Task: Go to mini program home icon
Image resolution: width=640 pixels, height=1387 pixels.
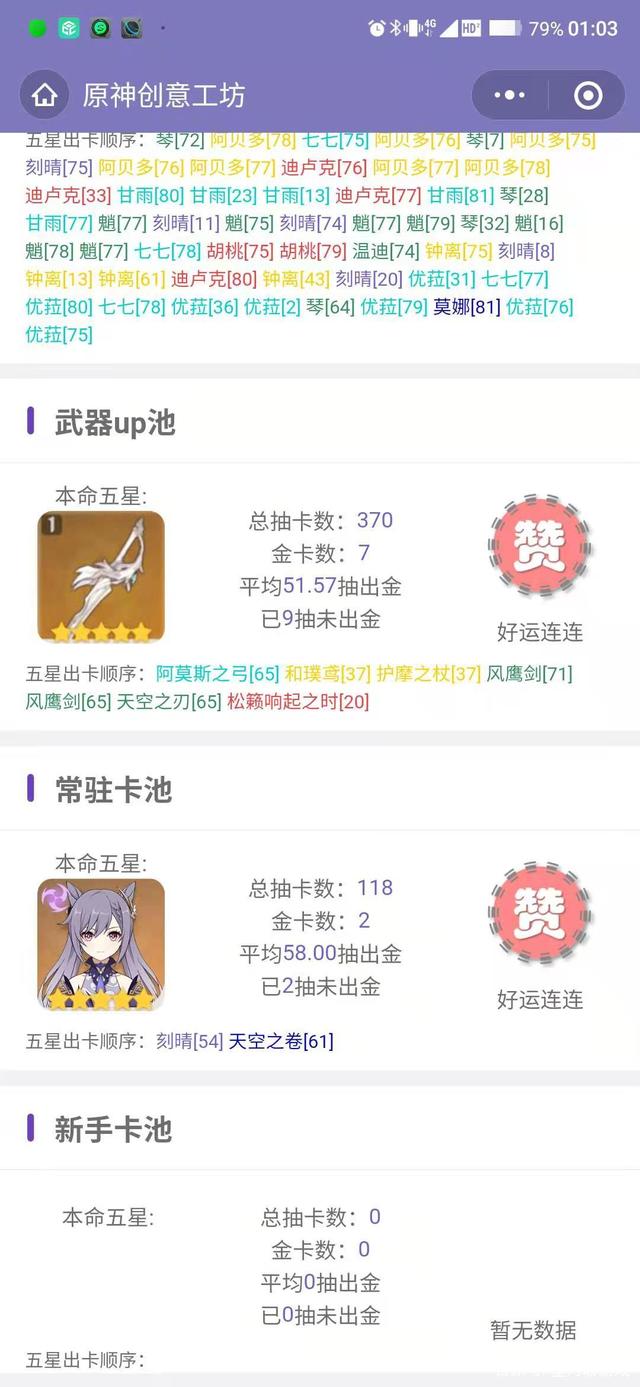Action: click(44, 95)
